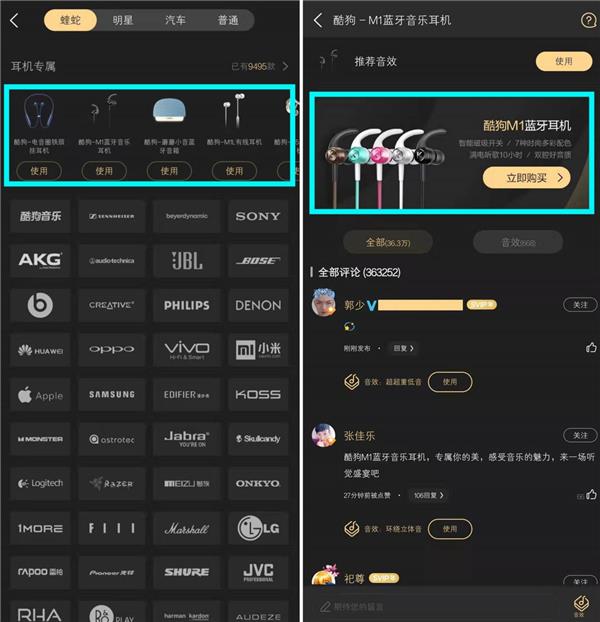Use the 酷狗-M1L有线耳机 sound effect
The height and width of the screenshot is (622, 600).
click(x=234, y=171)
